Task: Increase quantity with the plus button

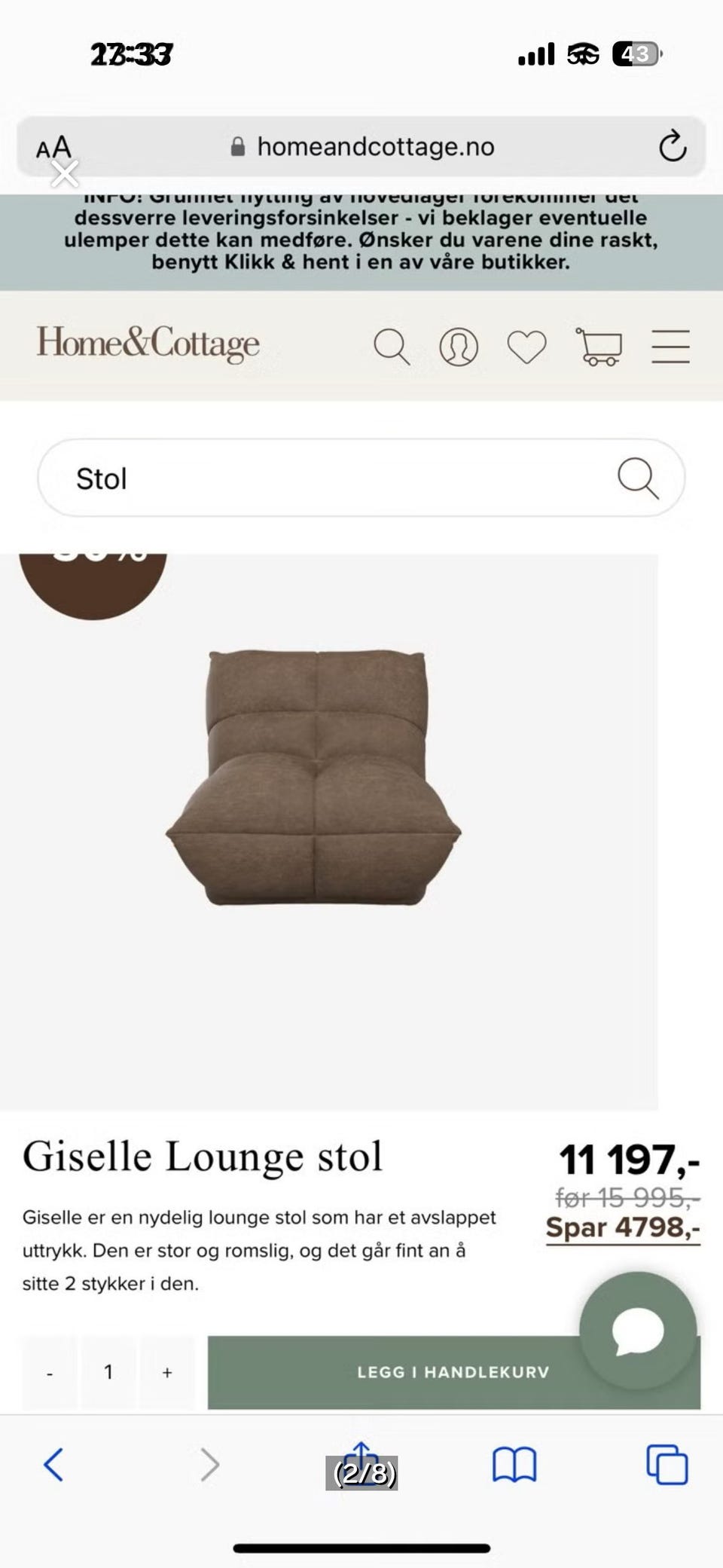Action: 167,1373
